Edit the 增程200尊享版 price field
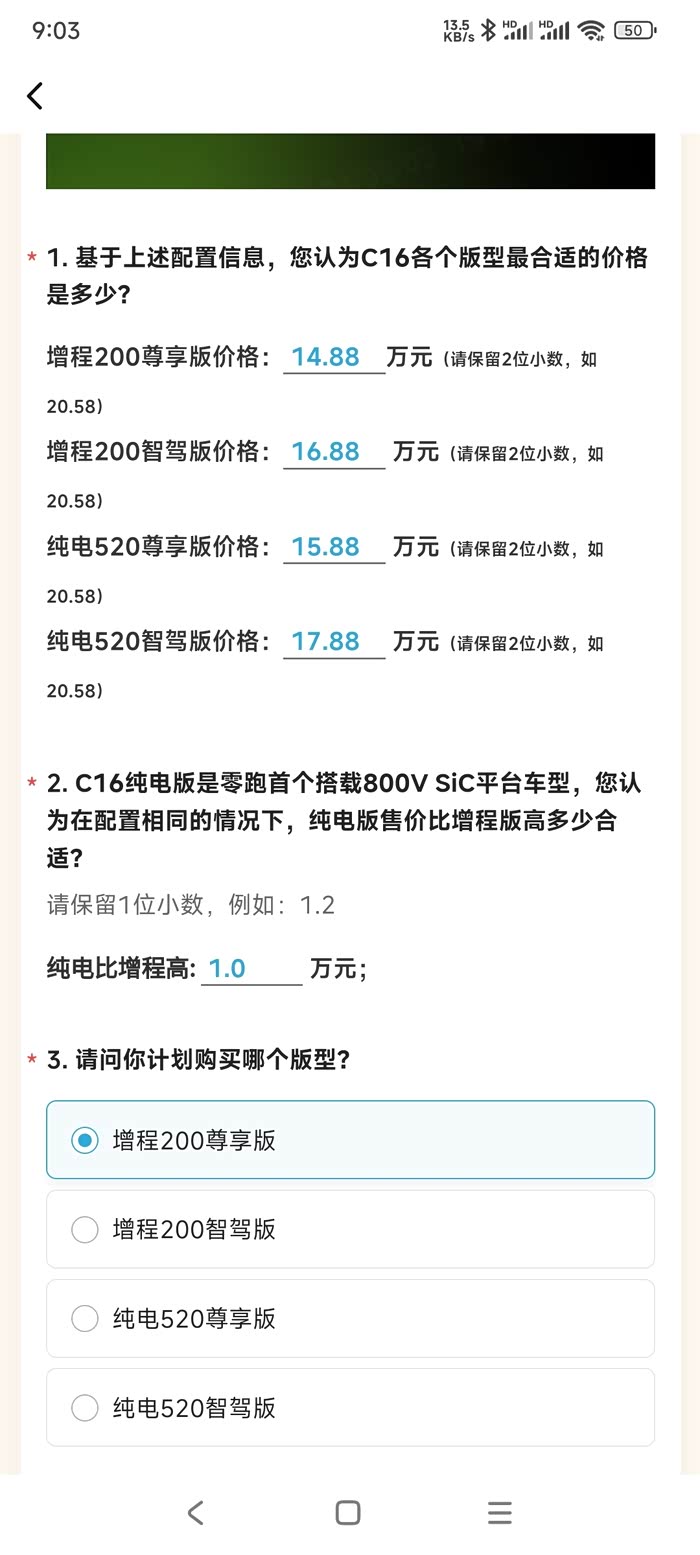 click(x=334, y=357)
